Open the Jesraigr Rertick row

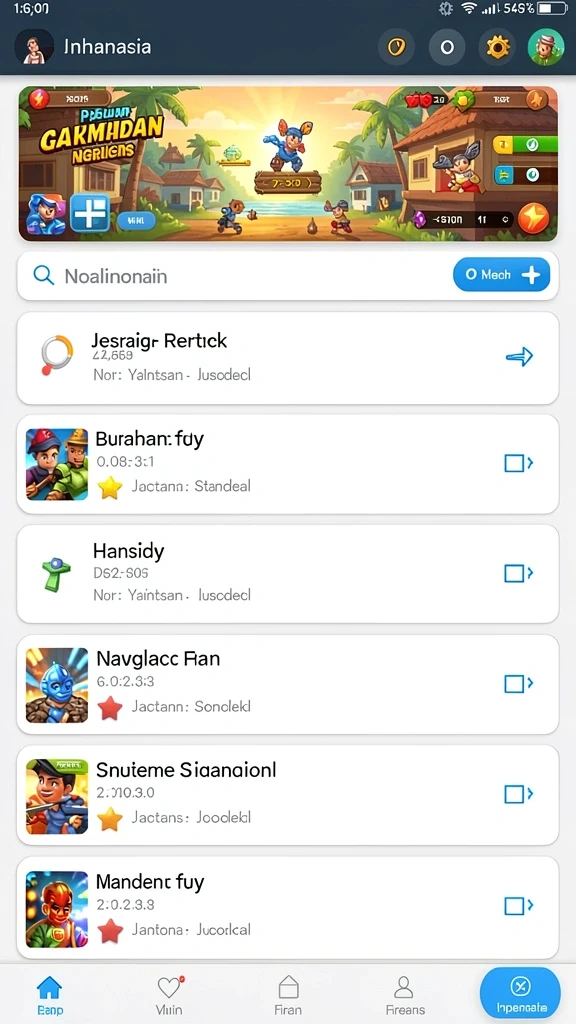pos(288,358)
